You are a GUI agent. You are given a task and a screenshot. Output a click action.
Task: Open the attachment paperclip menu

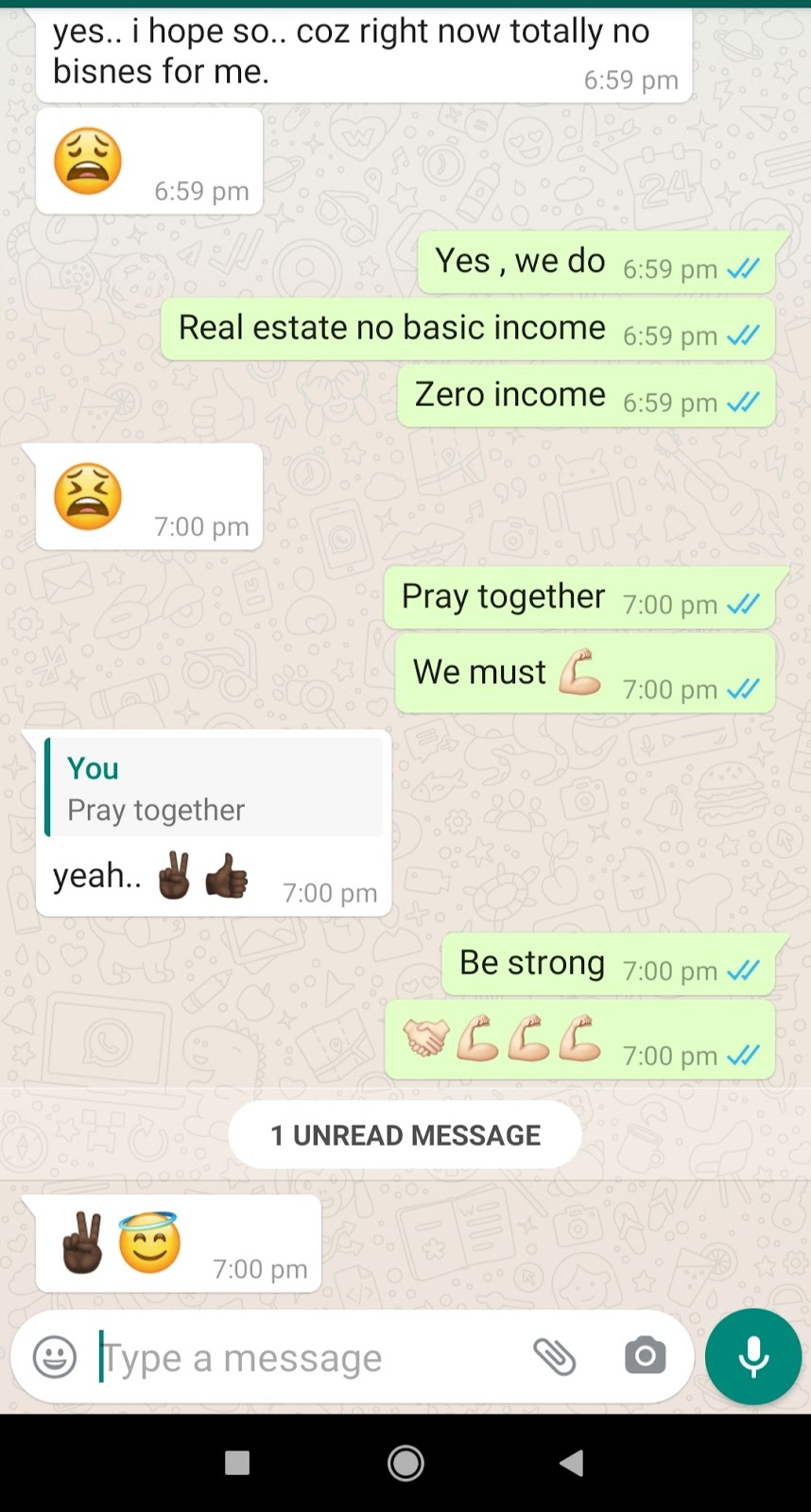pos(555,1357)
